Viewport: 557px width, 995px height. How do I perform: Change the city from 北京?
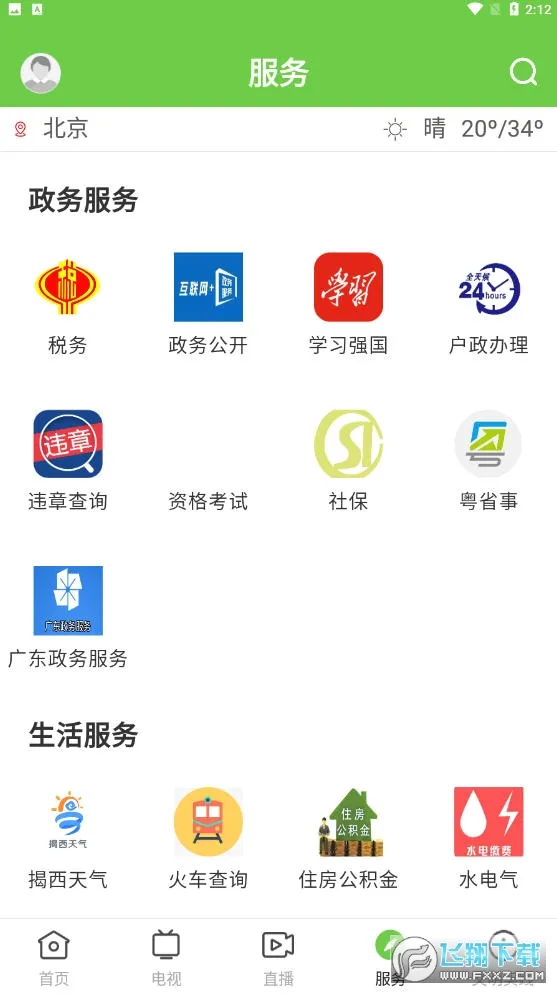(x=51, y=129)
